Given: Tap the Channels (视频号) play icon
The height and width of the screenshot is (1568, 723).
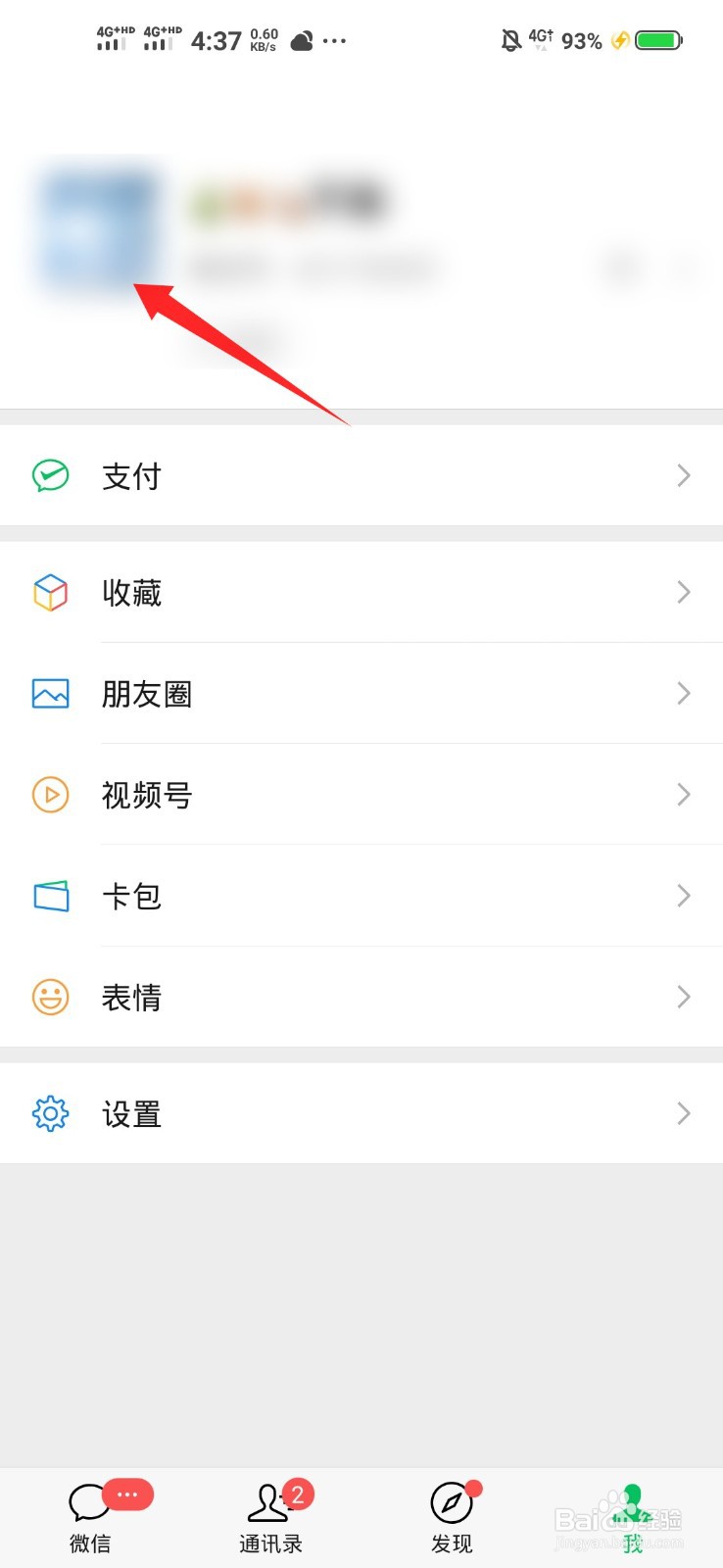Looking at the screenshot, I should [x=50, y=795].
